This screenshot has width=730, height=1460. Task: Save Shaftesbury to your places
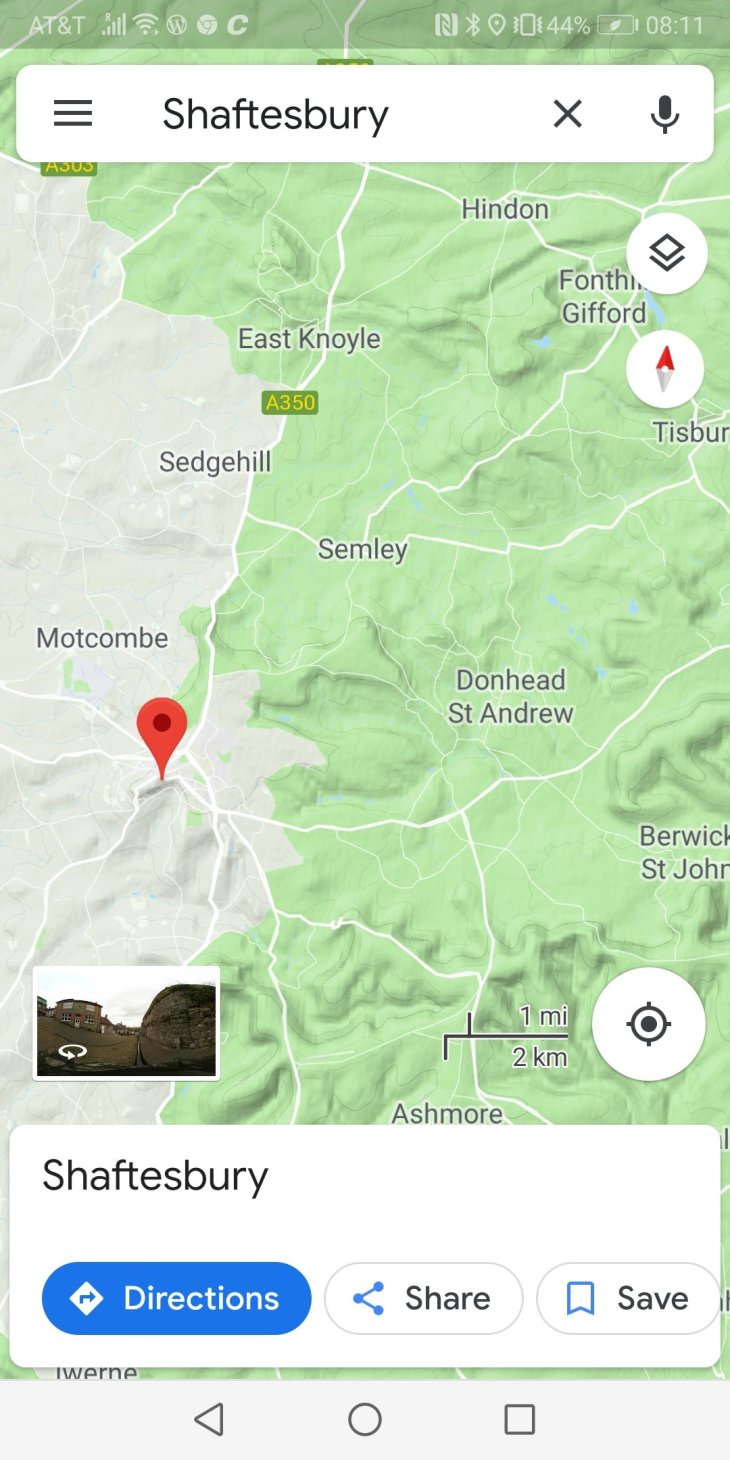[x=628, y=1298]
